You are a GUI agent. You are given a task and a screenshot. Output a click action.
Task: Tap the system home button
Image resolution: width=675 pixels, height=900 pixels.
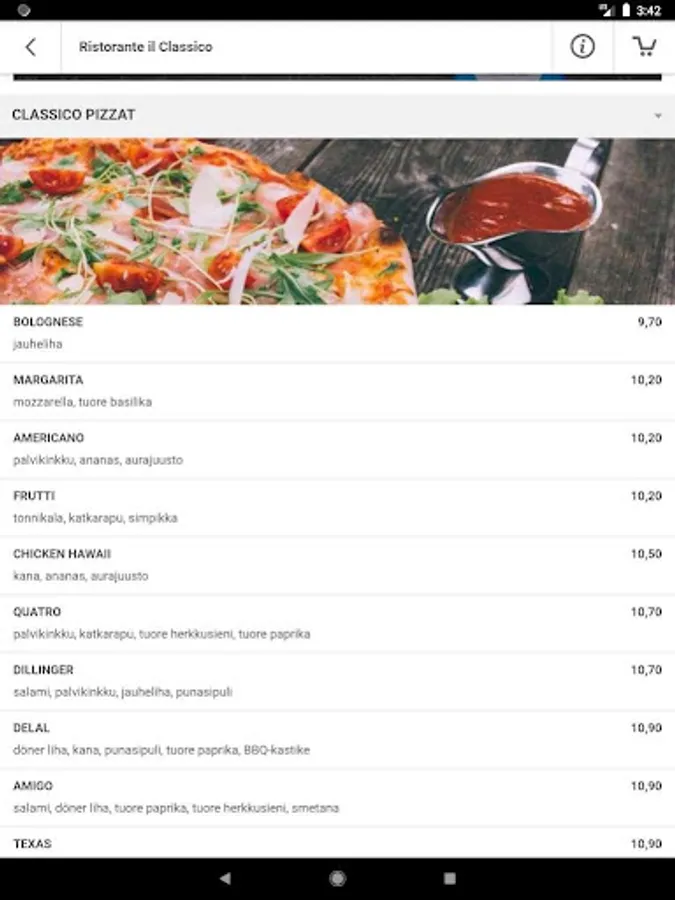coord(338,878)
